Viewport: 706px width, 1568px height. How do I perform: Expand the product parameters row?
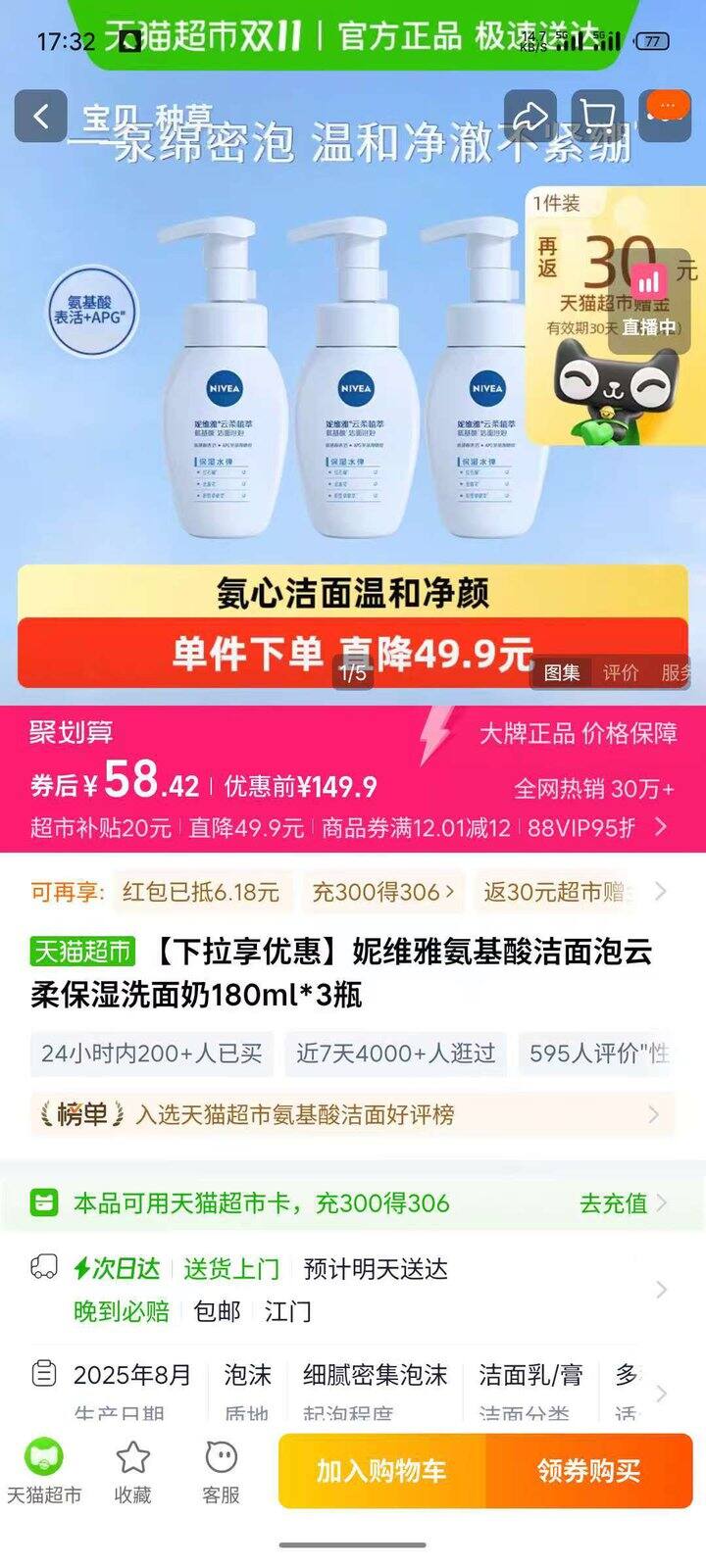tap(662, 1393)
